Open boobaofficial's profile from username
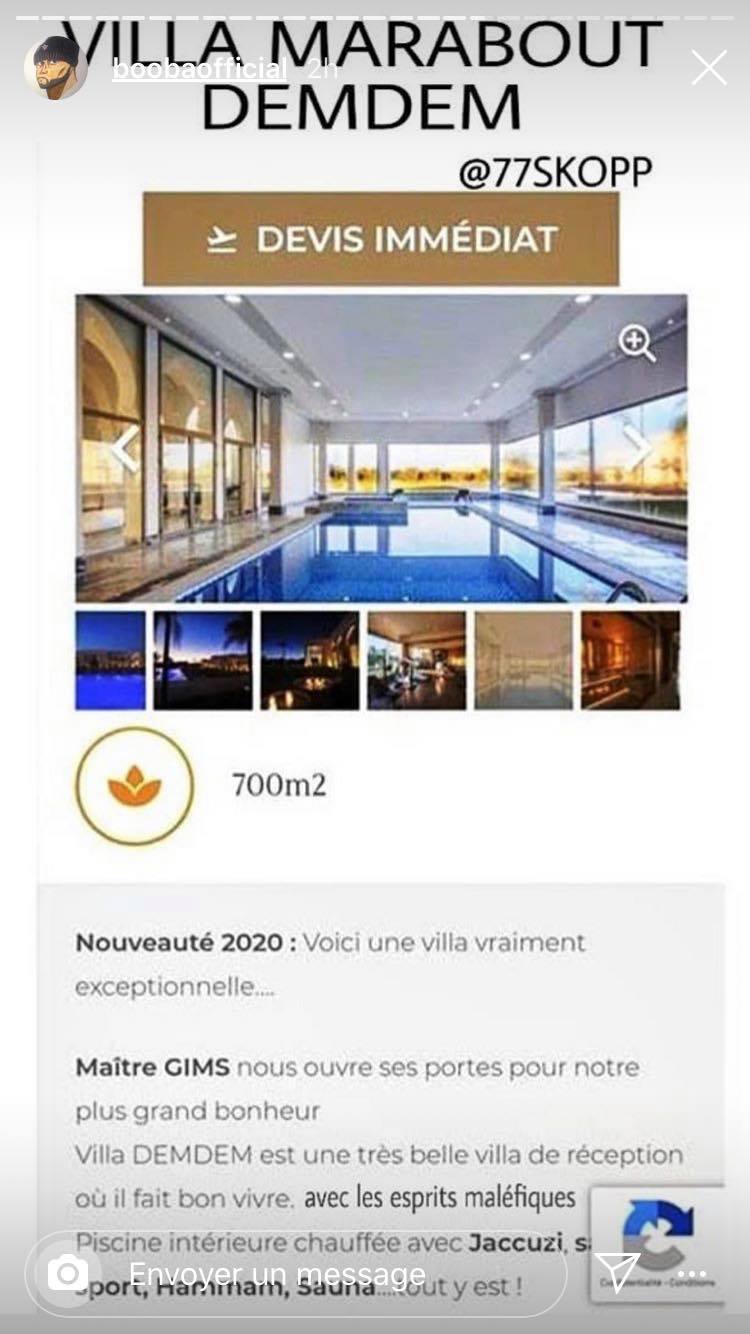Viewport: 750px width, 1334px height. pos(199,69)
